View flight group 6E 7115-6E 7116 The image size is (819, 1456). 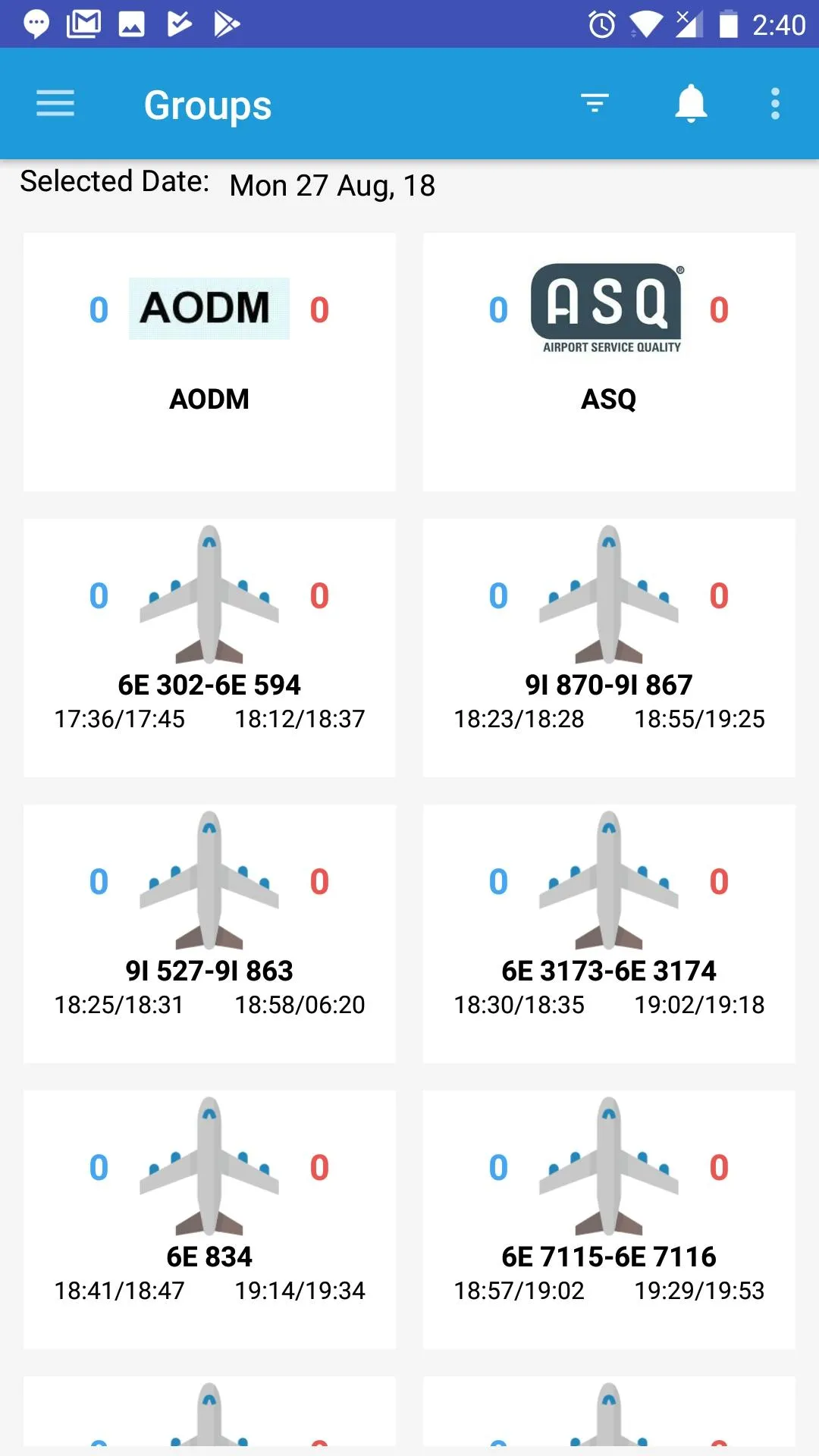click(609, 1219)
